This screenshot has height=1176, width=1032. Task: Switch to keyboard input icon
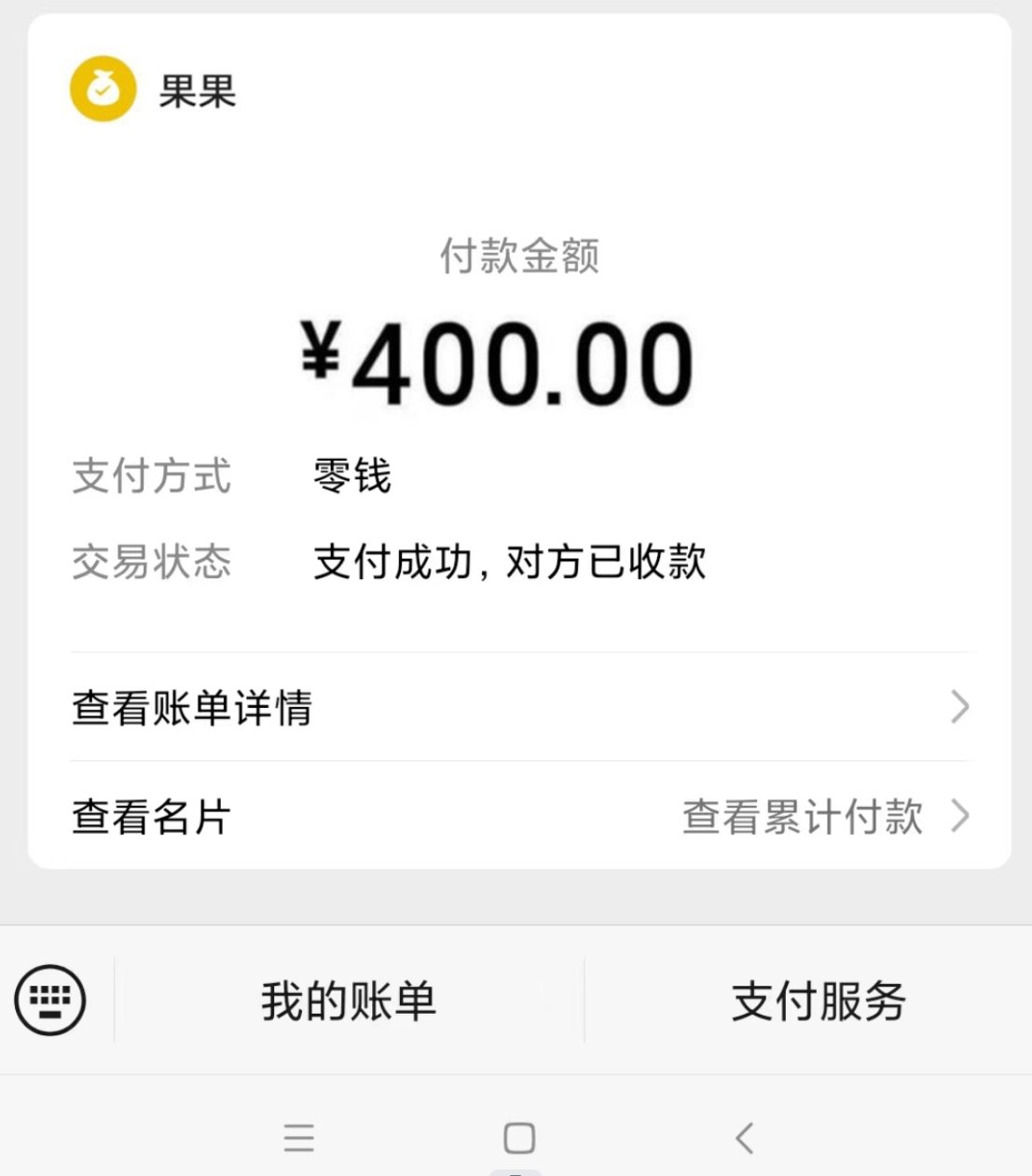[50, 1000]
